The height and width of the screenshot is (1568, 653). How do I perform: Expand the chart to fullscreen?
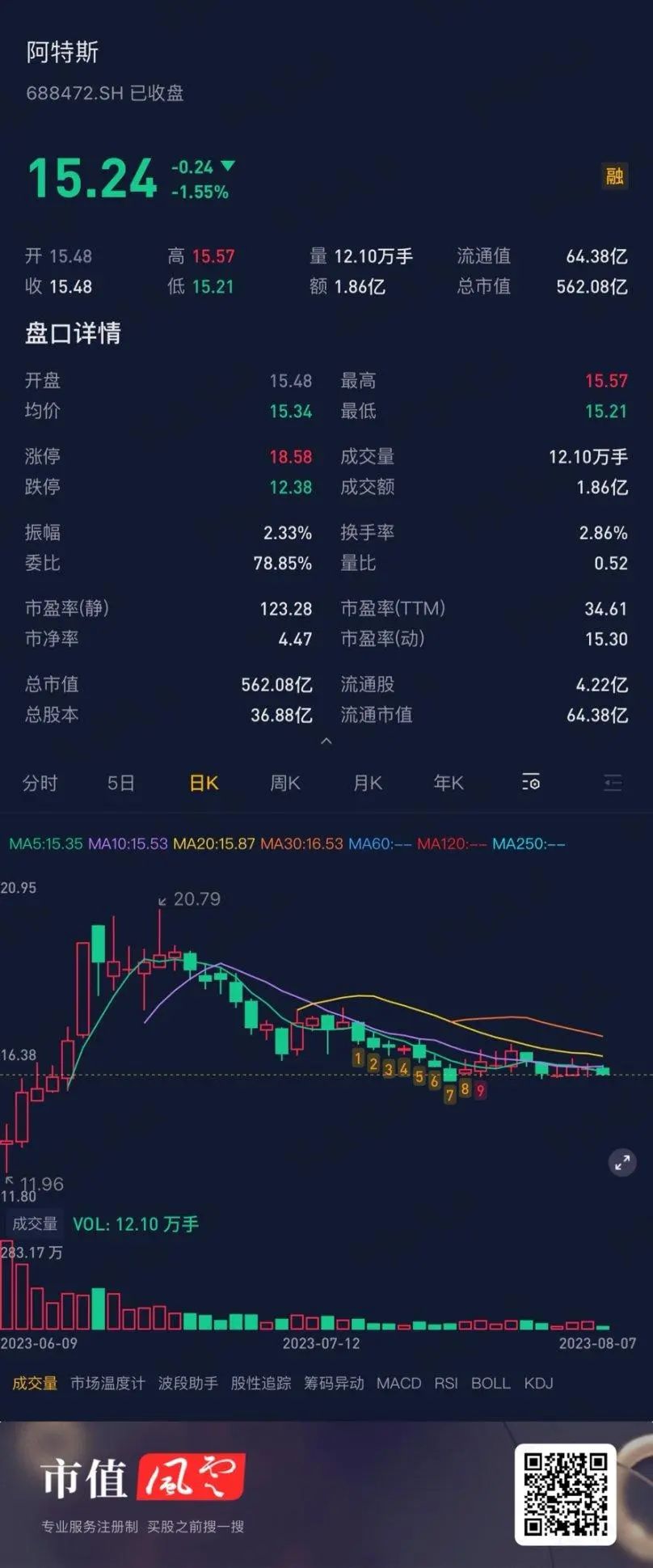pyautogui.click(x=621, y=1163)
